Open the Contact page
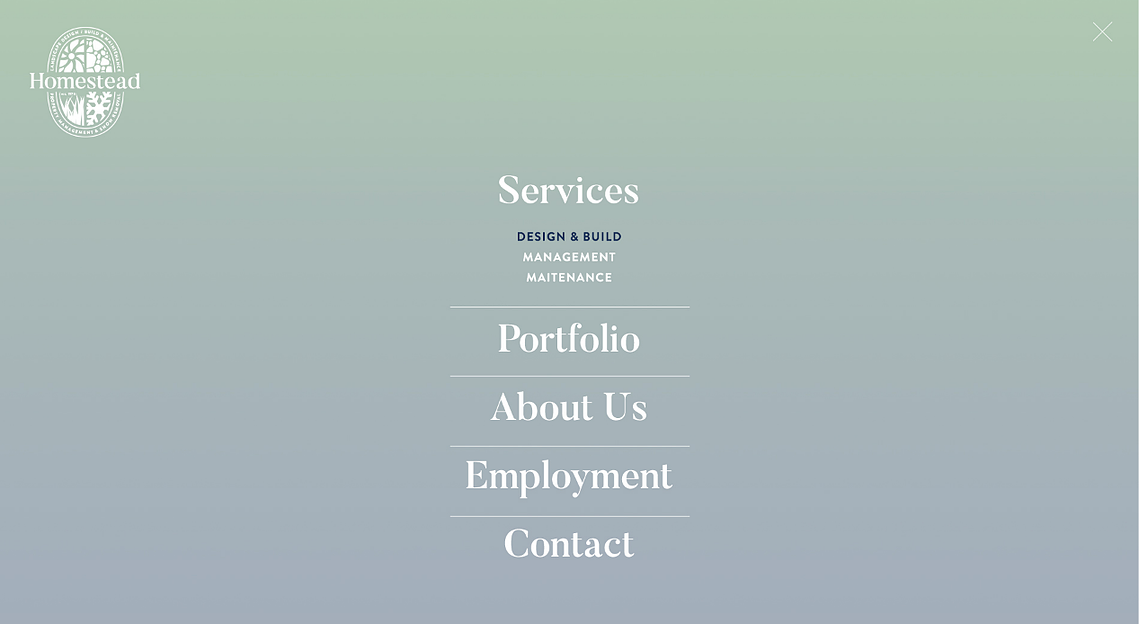The width and height of the screenshot is (1139, 624). pos(568,545)
